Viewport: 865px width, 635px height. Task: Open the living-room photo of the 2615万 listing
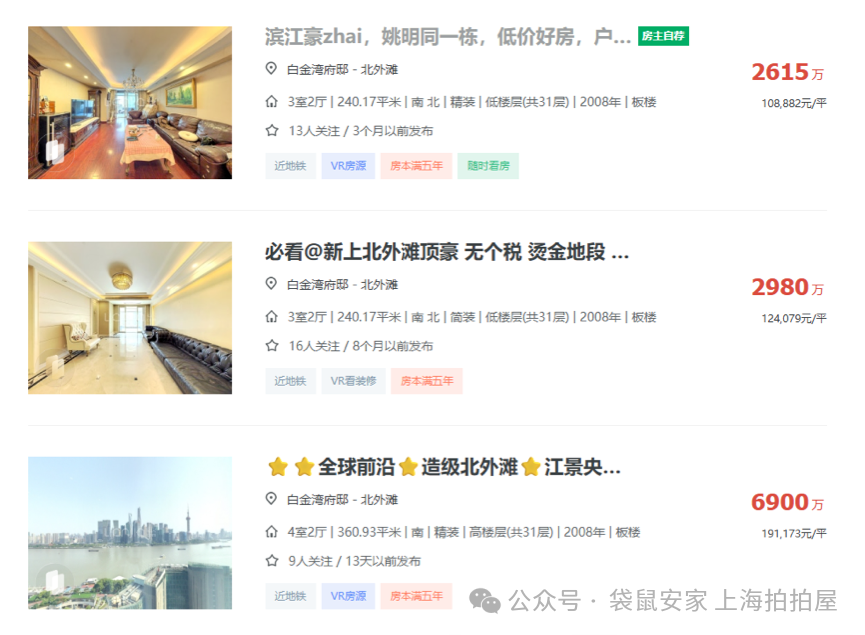130,103
